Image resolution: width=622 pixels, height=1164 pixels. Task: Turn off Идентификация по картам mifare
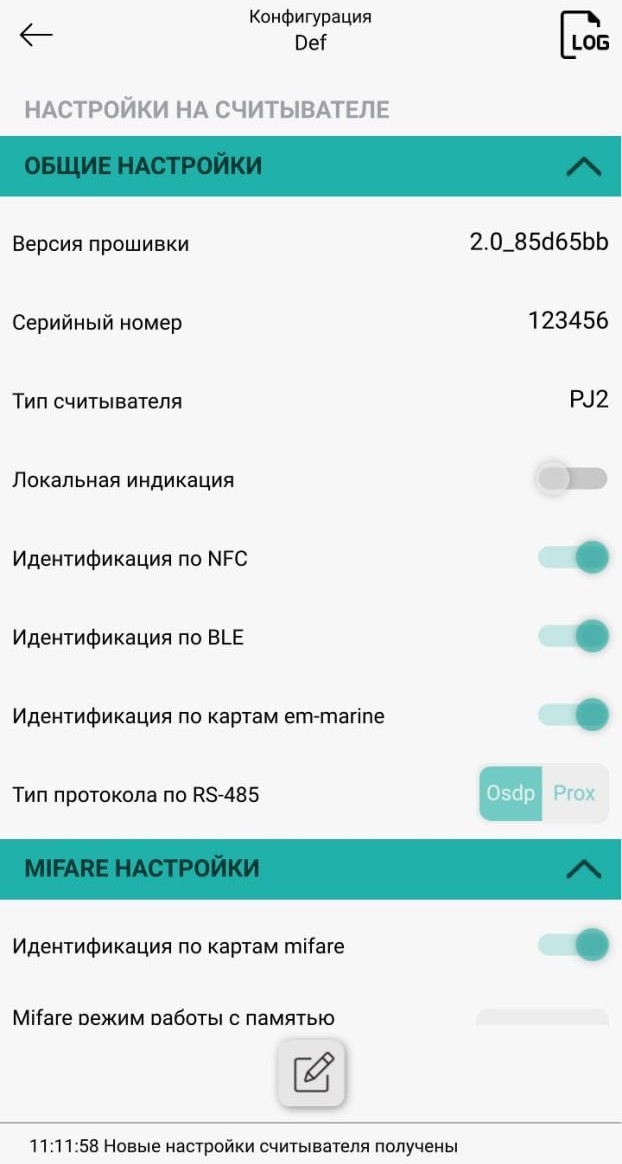point(573,945)
